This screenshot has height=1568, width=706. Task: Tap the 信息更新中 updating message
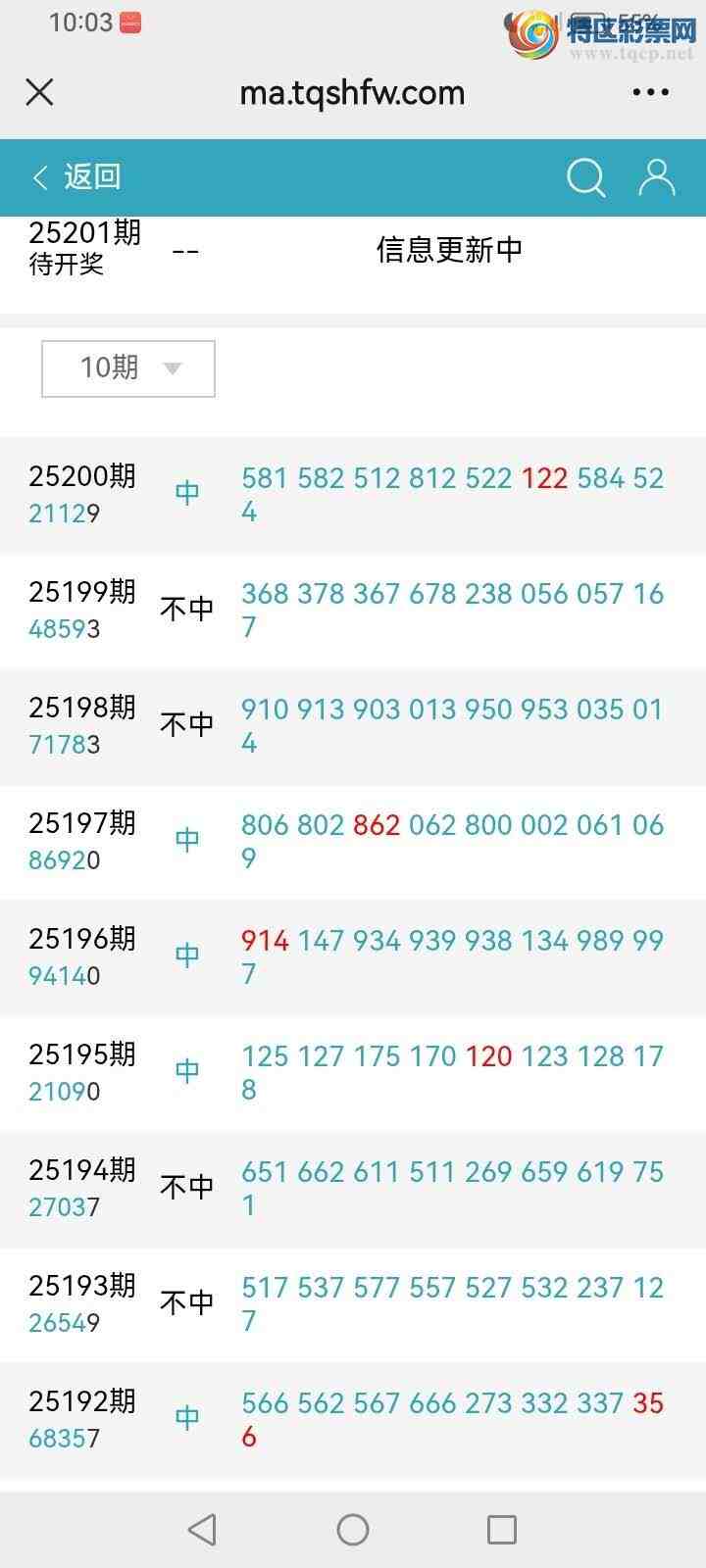450,249
